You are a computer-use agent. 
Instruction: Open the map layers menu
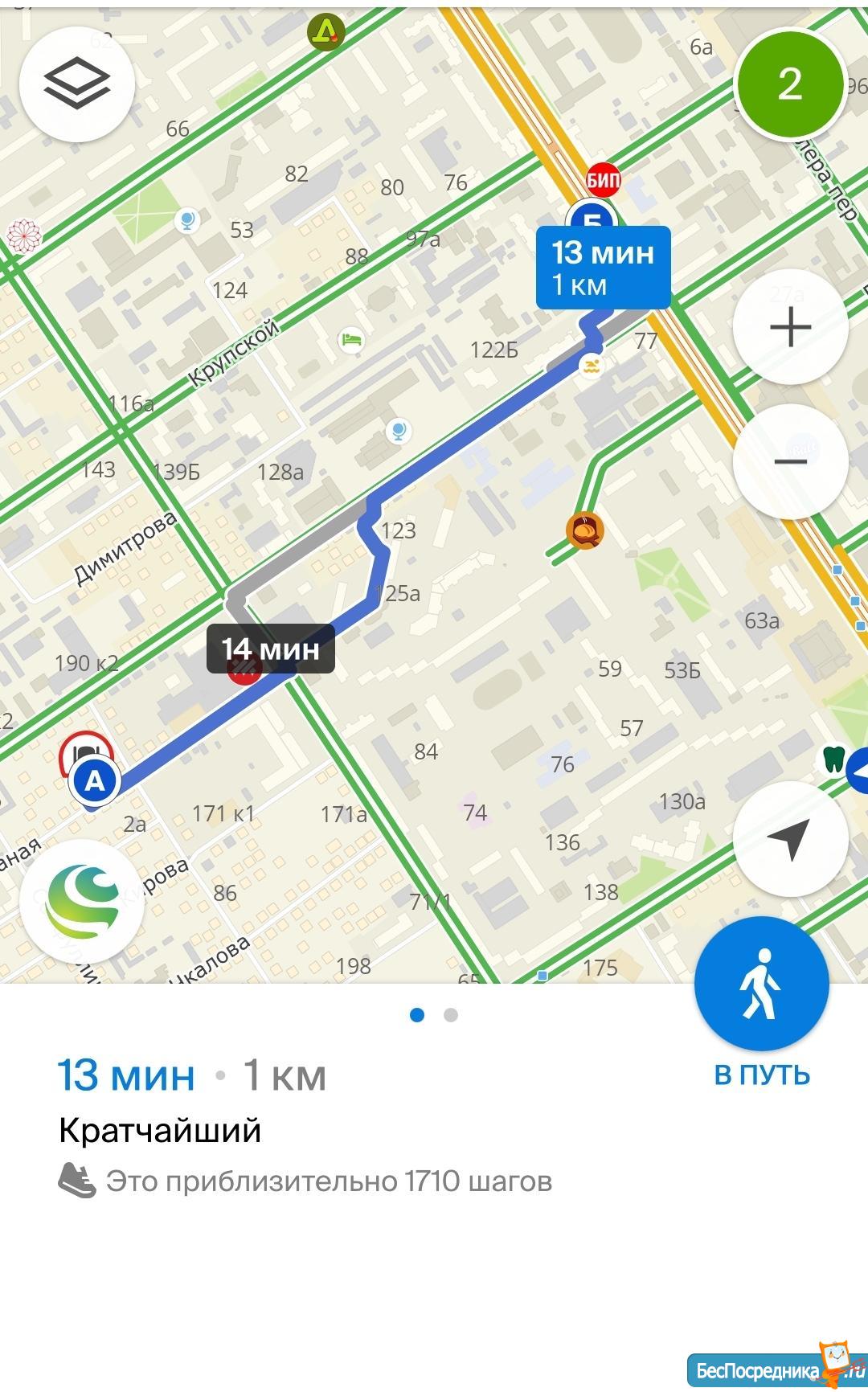(x=76, y=84)
